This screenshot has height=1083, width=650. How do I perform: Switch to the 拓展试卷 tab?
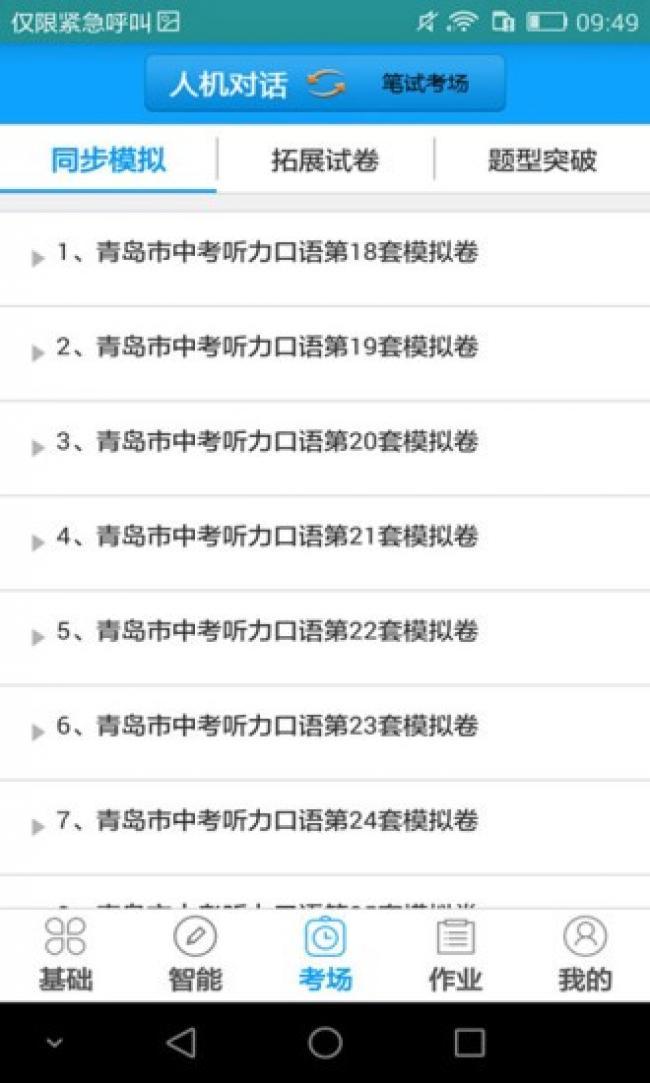[325, 160]
